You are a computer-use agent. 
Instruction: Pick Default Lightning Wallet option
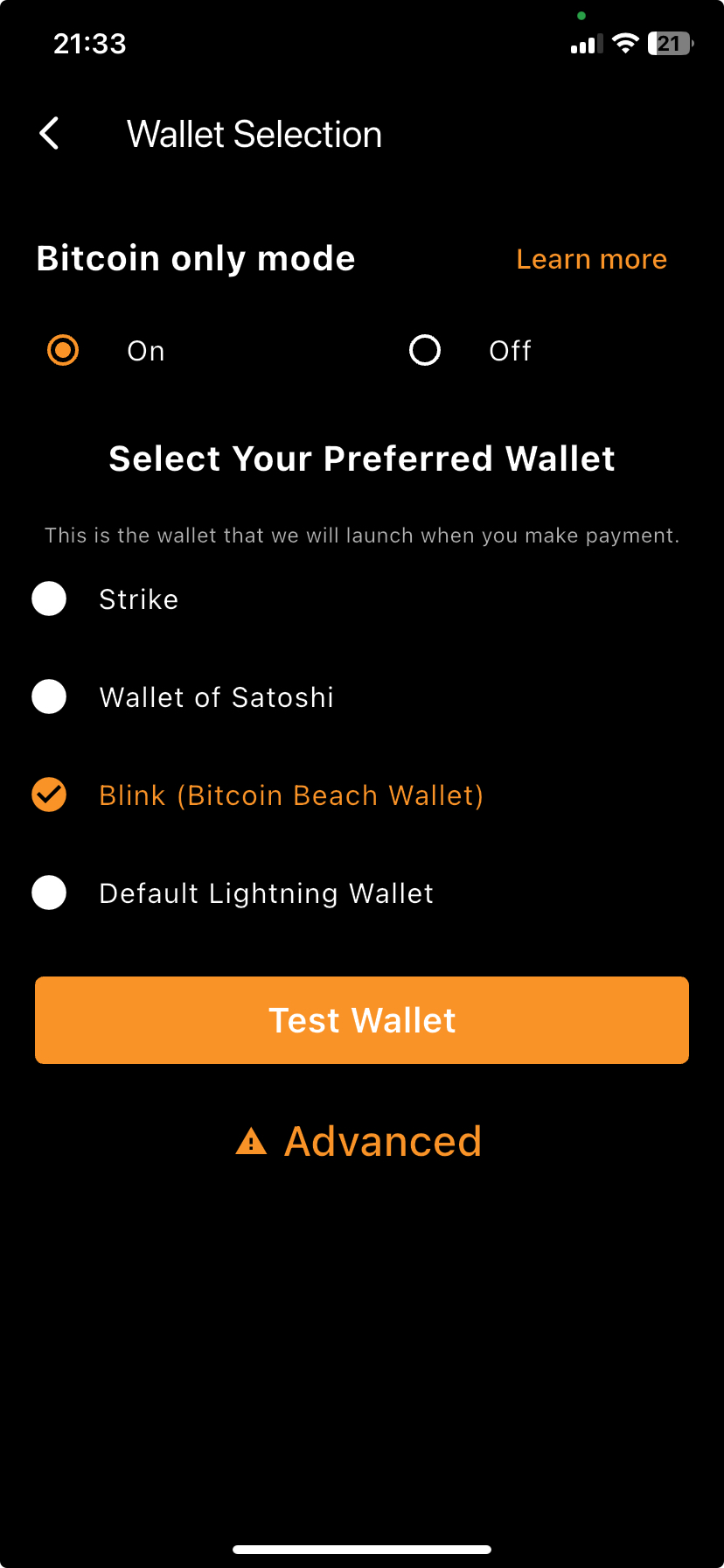click(50, 893)
